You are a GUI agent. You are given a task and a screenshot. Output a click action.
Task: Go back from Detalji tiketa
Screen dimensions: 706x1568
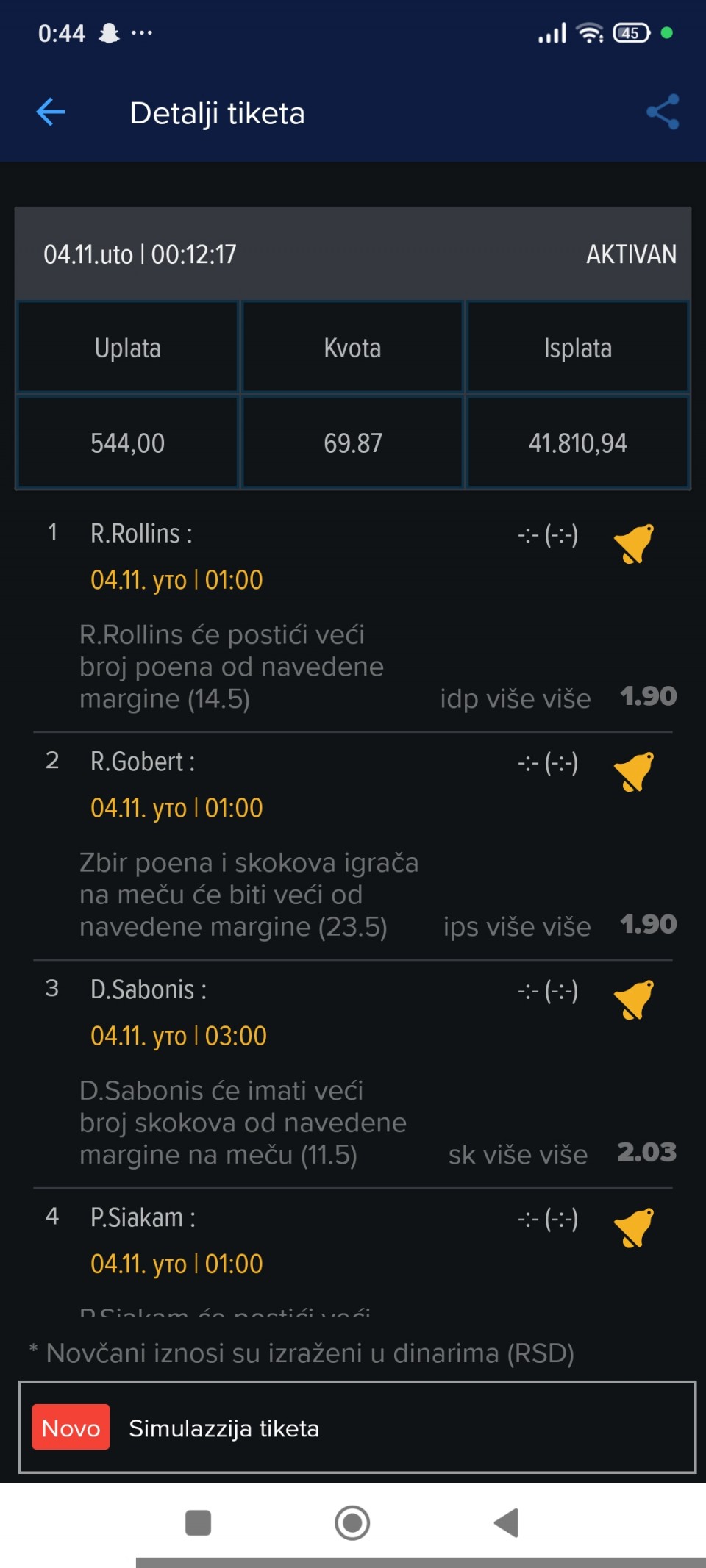(51, 112)
